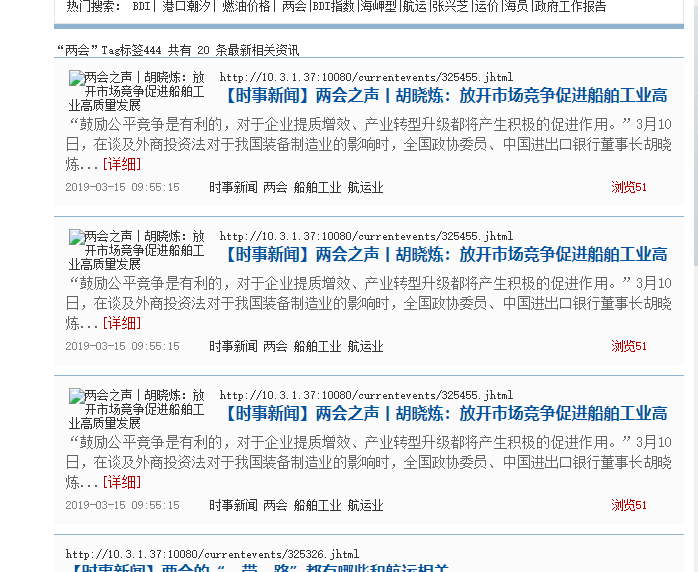
Task: Open the 海员 hot search link
Action: click(516, 6)
